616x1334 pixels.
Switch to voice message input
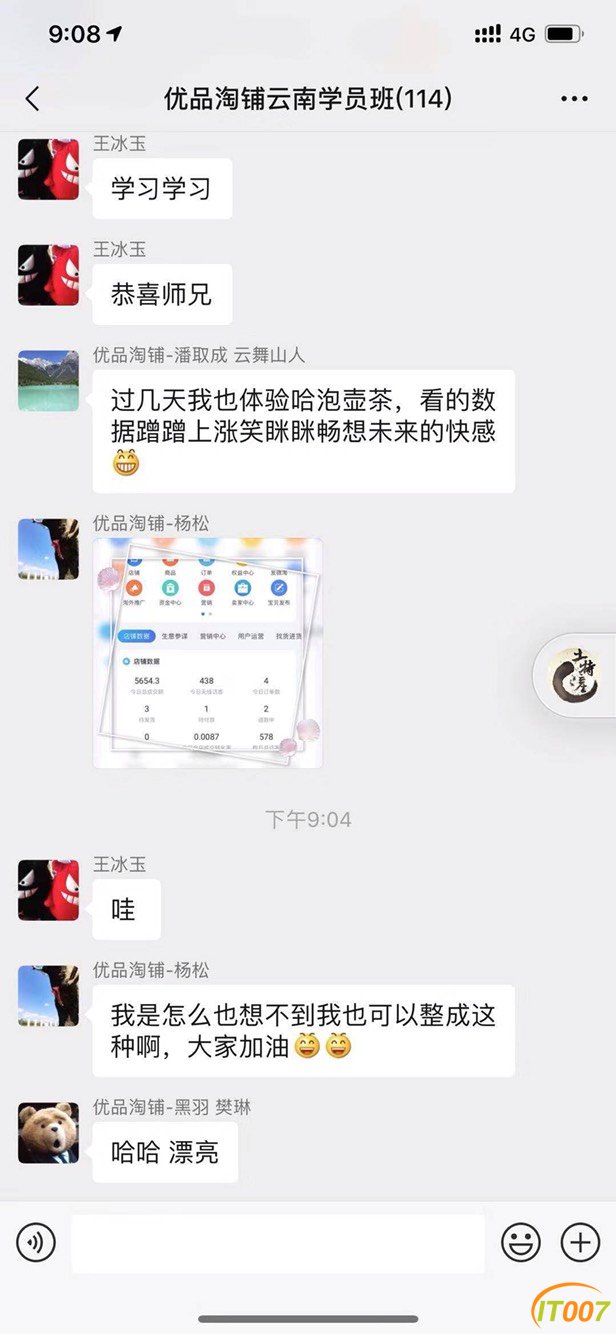pos(36,1243)
